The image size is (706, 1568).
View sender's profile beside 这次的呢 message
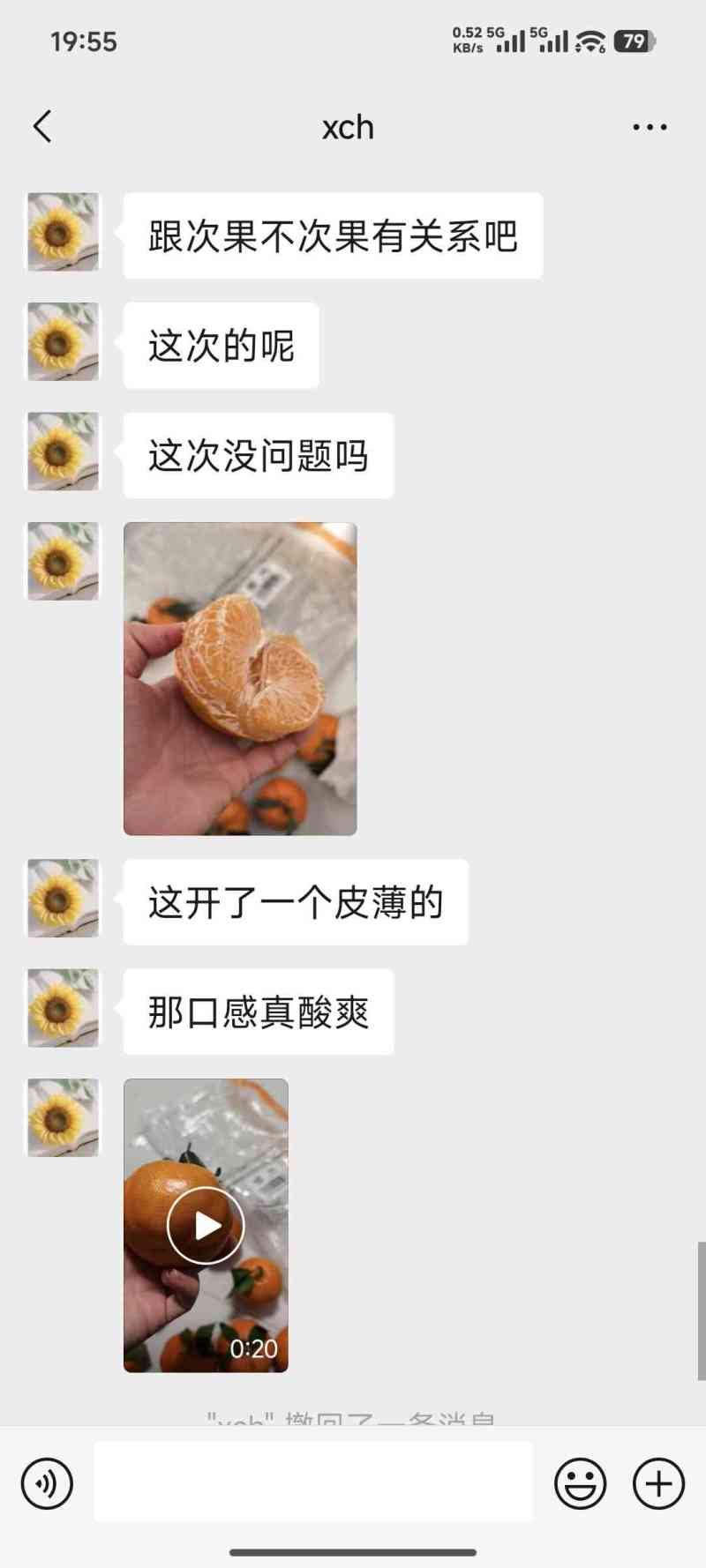pyautogui.click(x=63, y=342)
